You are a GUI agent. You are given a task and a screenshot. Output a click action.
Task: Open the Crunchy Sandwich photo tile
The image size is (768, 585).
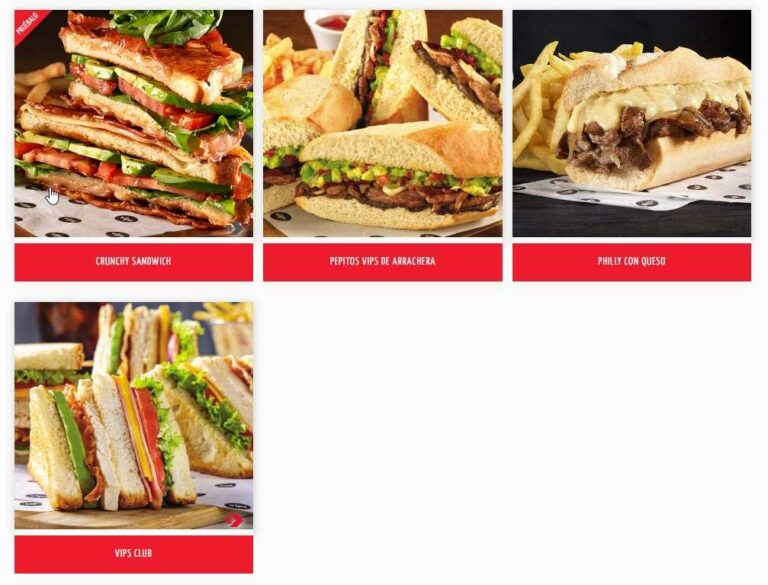(133, 124)
